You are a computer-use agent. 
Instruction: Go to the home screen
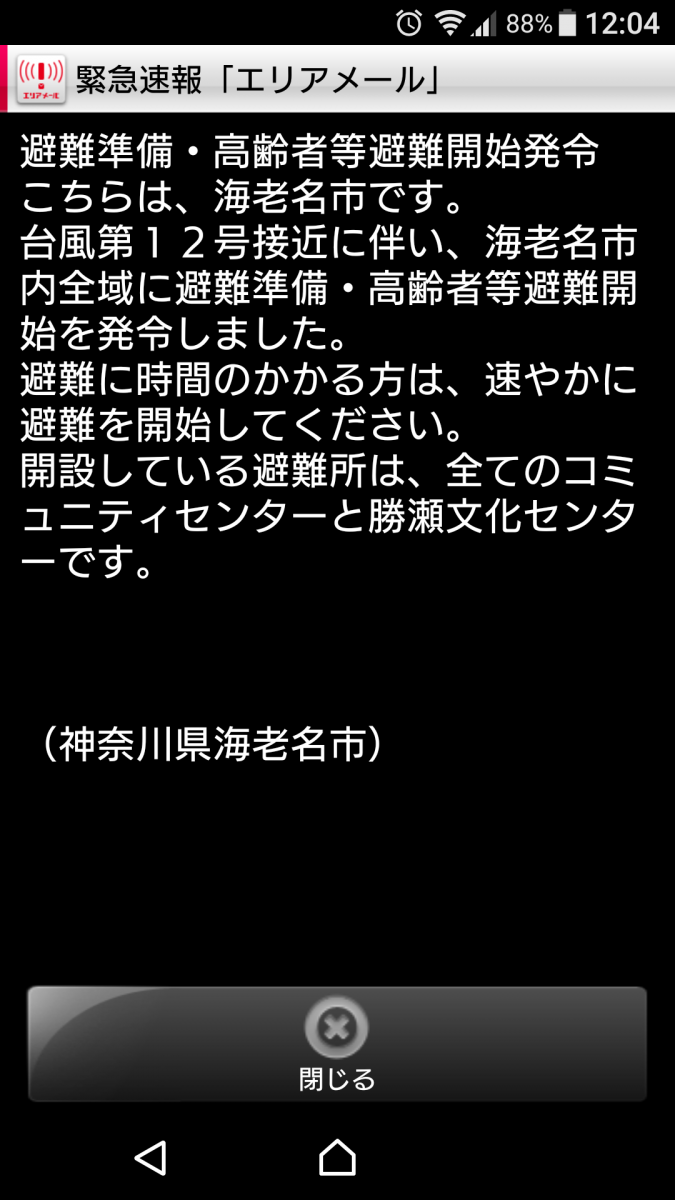(337, 1157)
